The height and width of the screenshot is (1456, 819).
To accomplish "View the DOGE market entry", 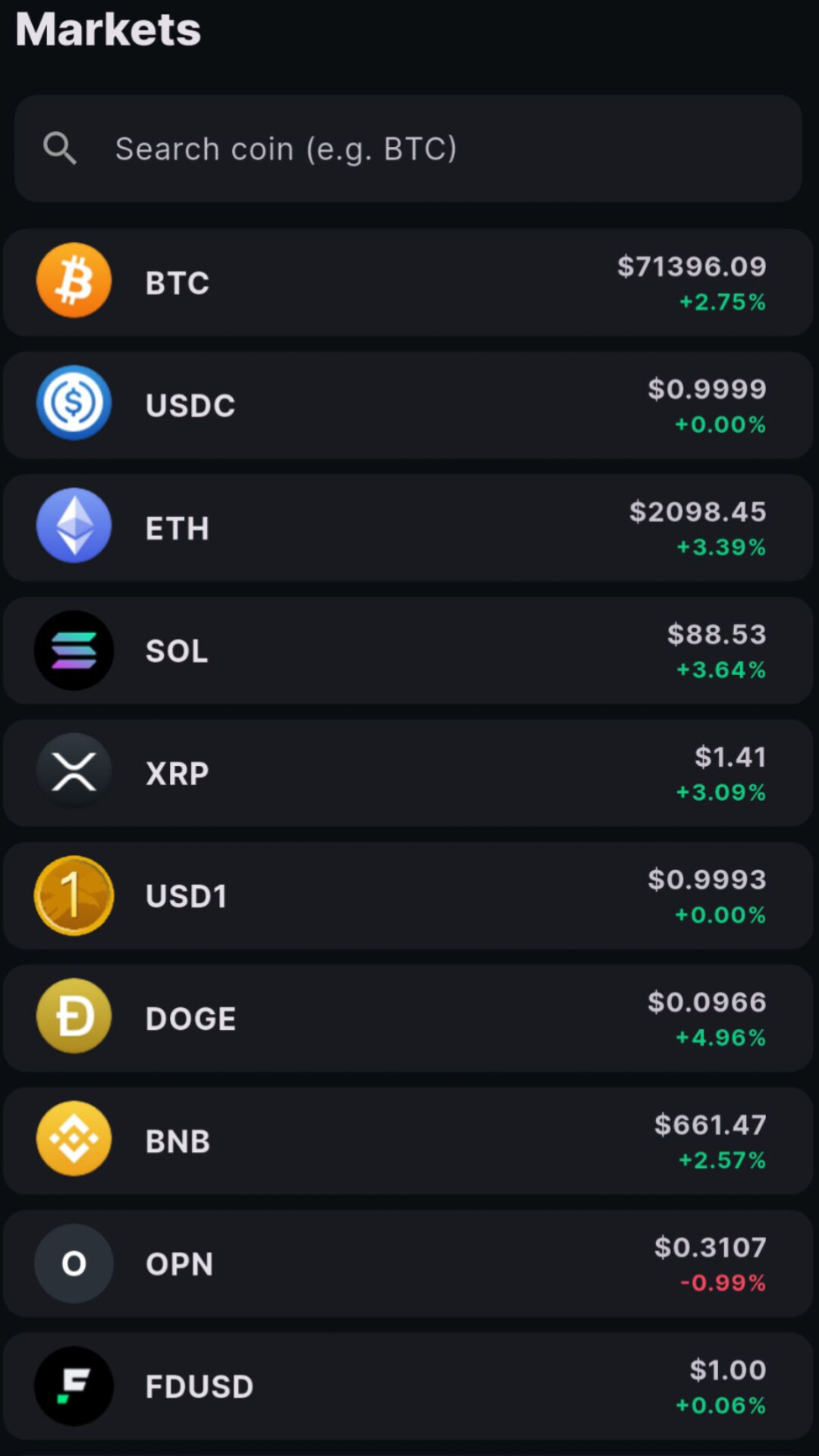I will tap(408, 1018).
